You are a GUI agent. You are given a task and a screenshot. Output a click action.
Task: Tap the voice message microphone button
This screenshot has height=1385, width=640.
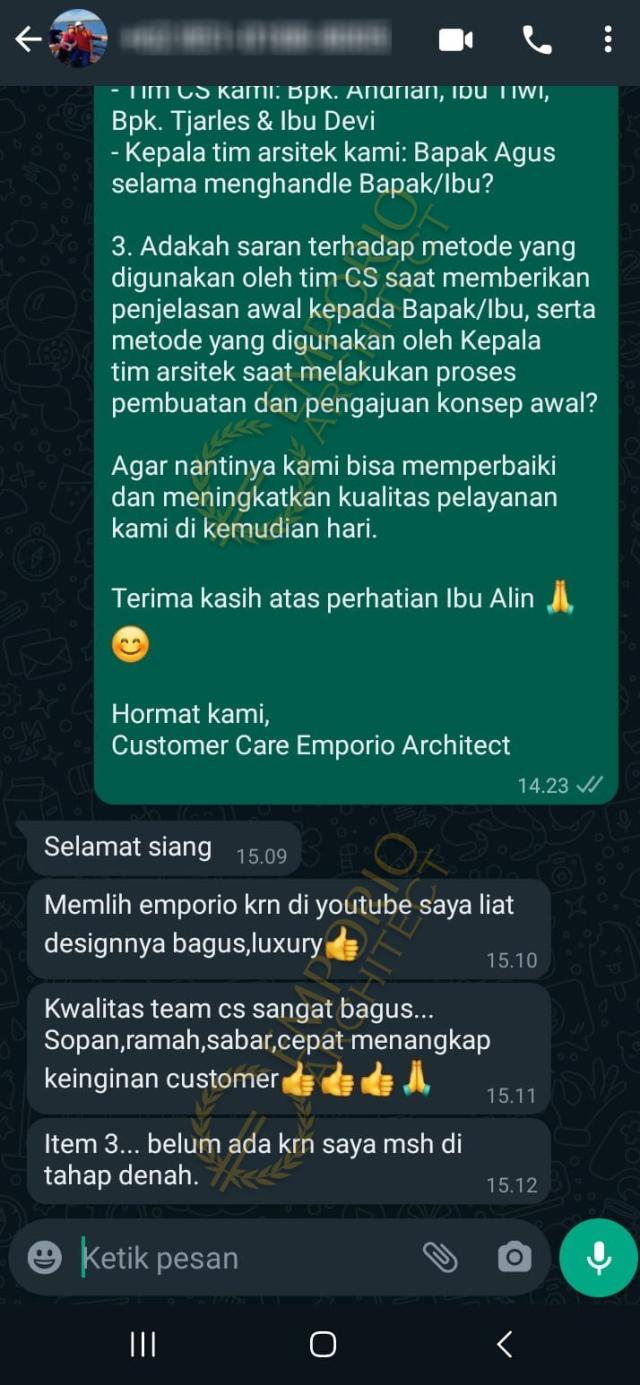(598, 1257)
